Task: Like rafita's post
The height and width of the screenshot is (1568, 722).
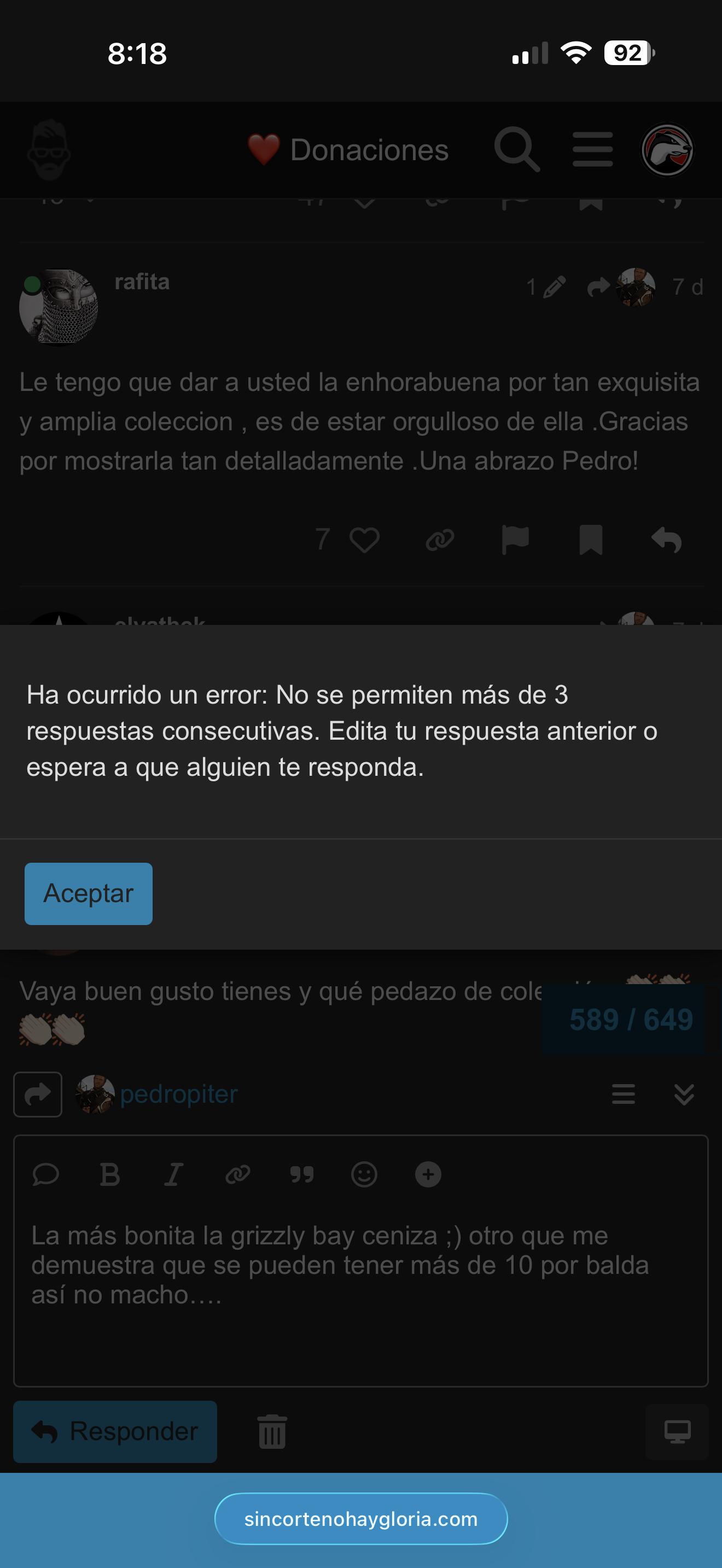Action: coord(364,540)
